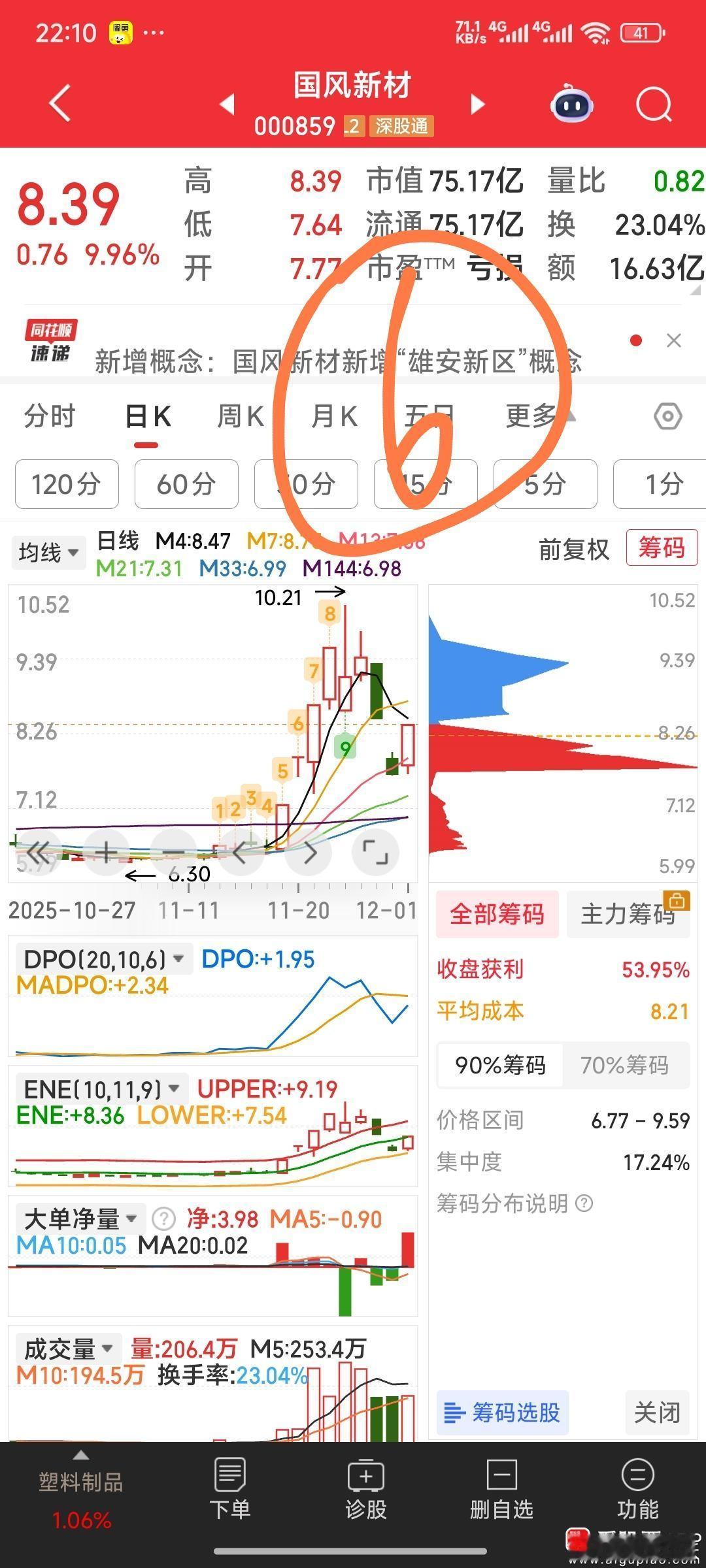Viewport: 706px width, 1568px height.
Task: Select the 1分 interval chip
Action: [664, 484]
